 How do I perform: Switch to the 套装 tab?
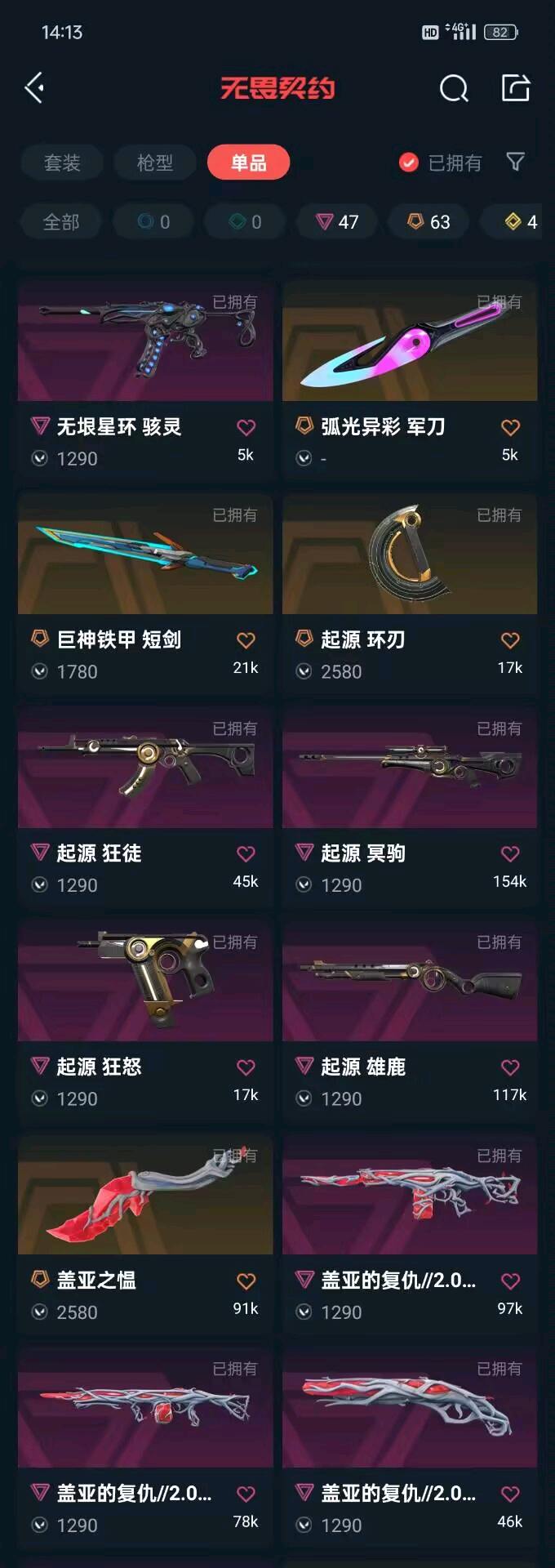(62, 163)
